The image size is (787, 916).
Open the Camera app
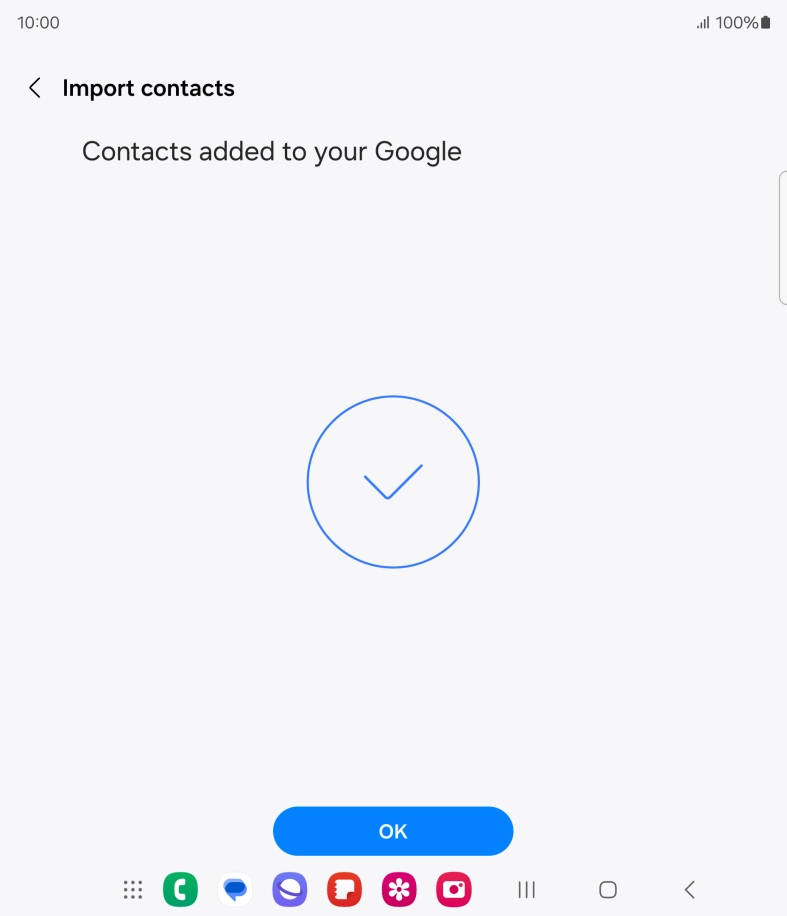click(x=453, y=889)
